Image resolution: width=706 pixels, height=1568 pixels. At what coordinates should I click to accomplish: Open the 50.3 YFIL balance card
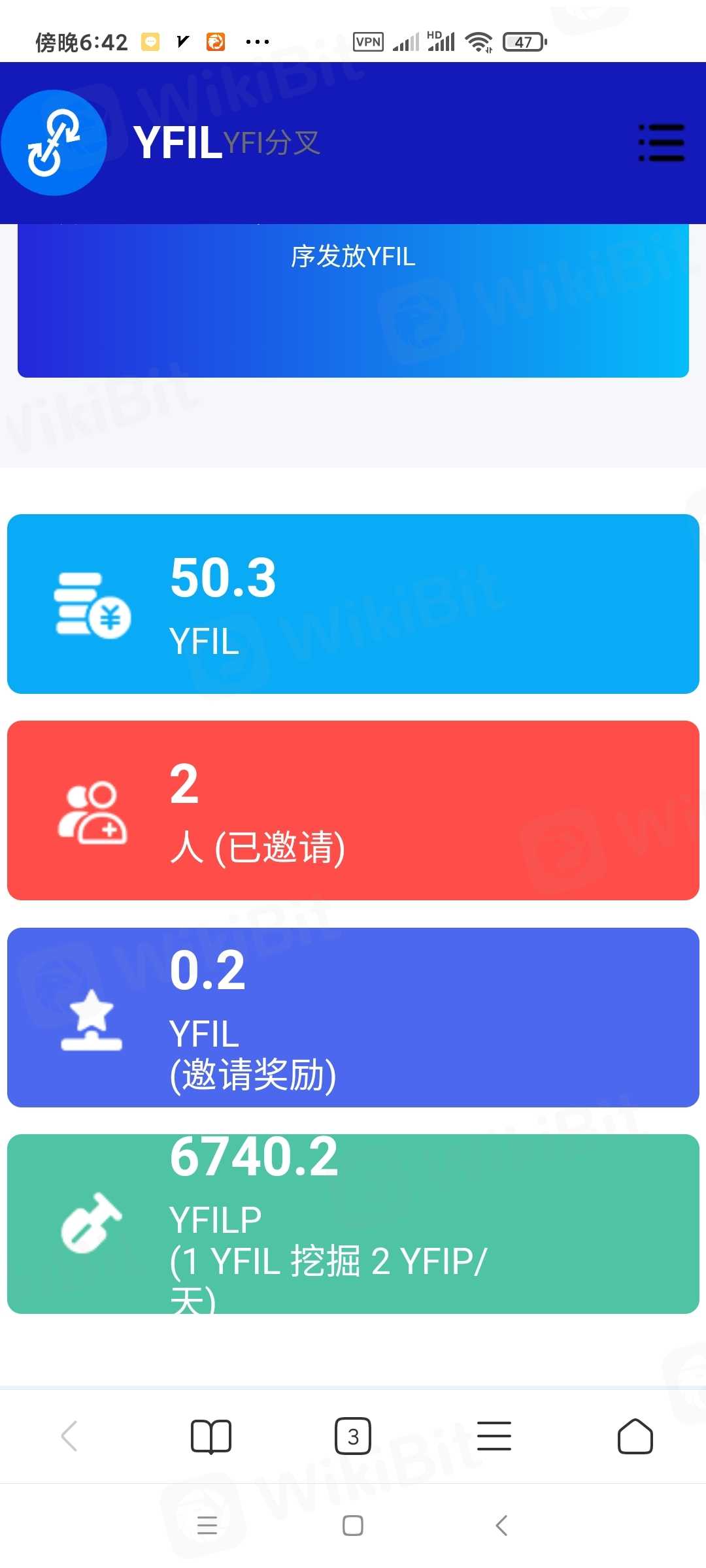pyautogui.click(x=353, y=604)
